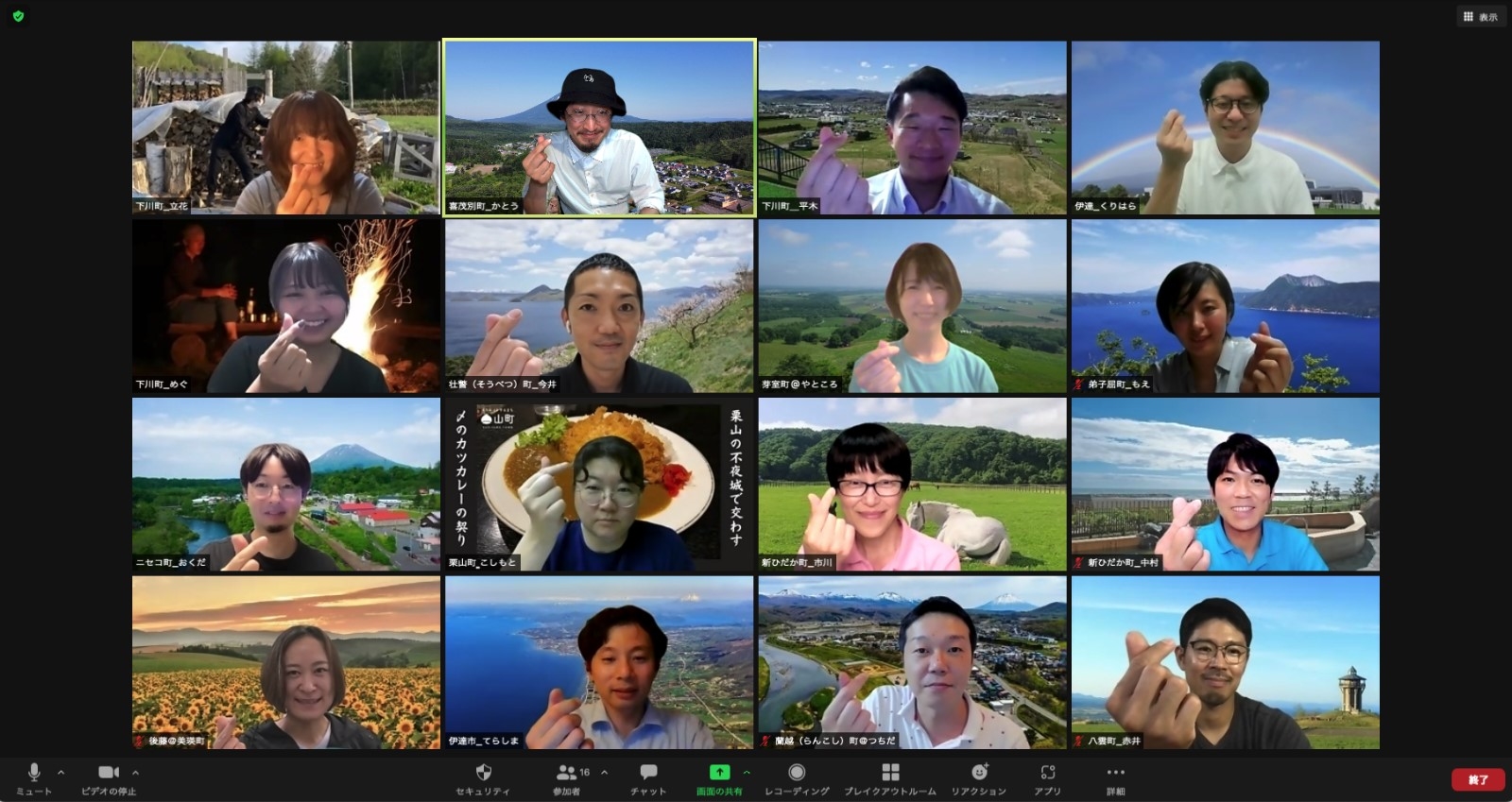Open 詳細 for more options
The height and width of the screenshot is (802, 1512).
point(1116,778)
